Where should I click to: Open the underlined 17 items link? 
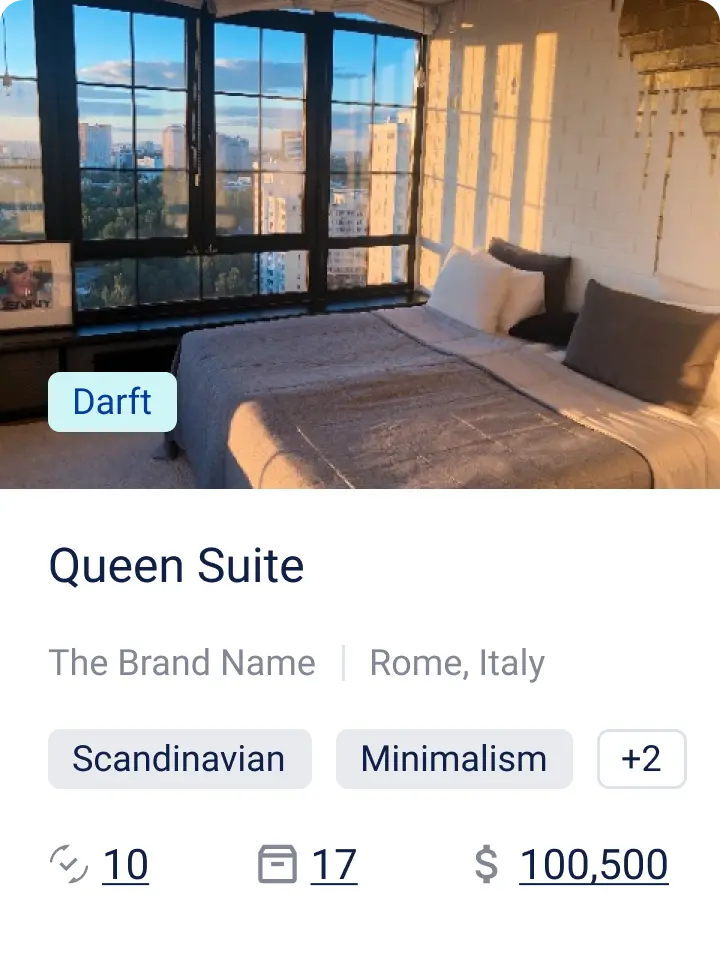click(x=333, y=865)
